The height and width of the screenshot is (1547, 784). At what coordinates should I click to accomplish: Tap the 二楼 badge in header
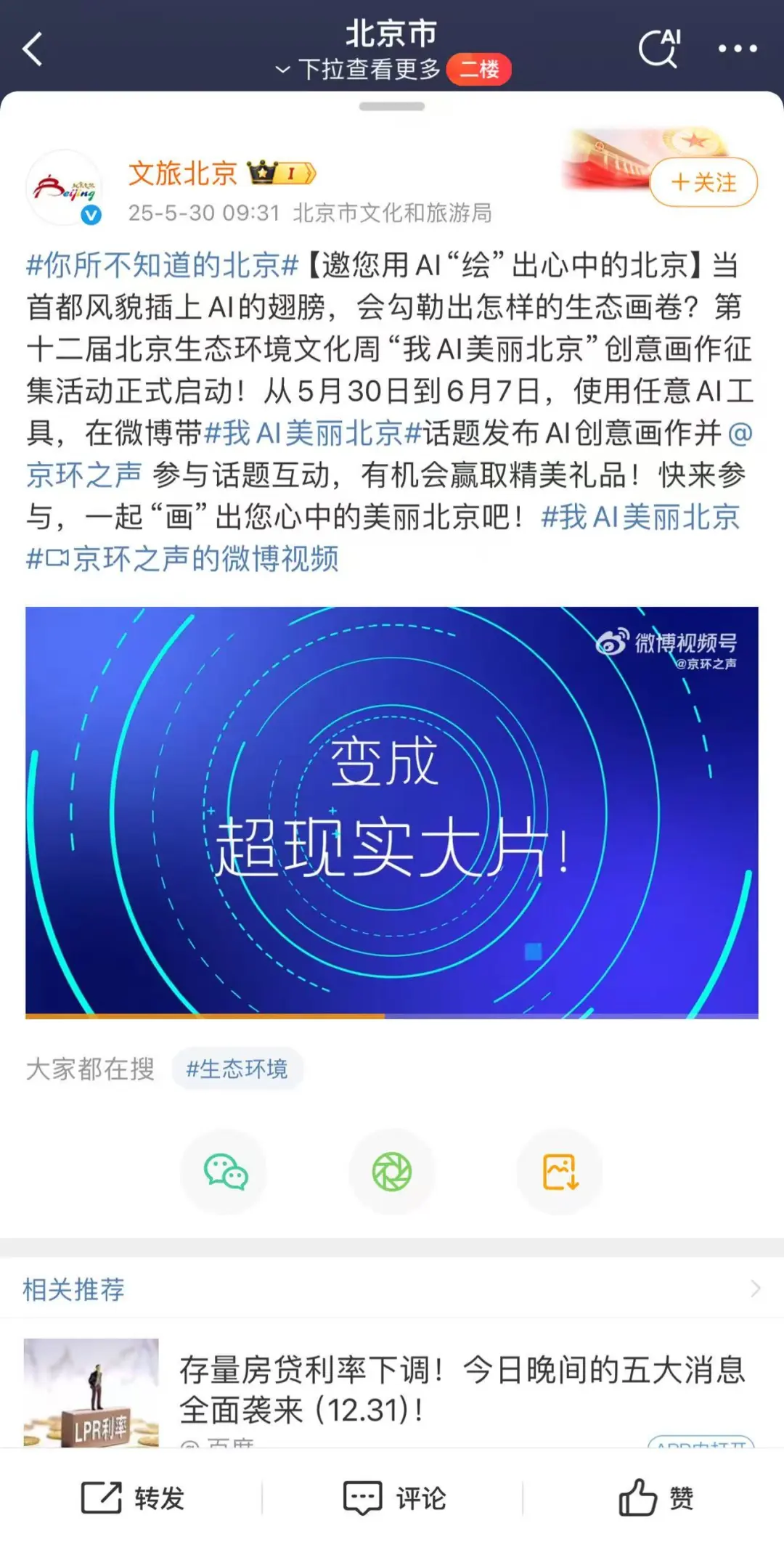[x=479, y=70]
